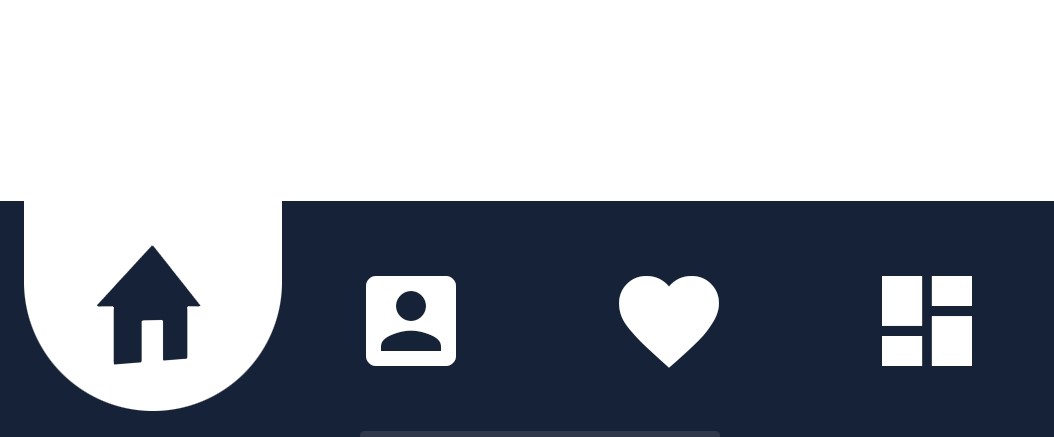1054x437 pixels.
Task: Select the Home tab
Action: tap(150, 306)
